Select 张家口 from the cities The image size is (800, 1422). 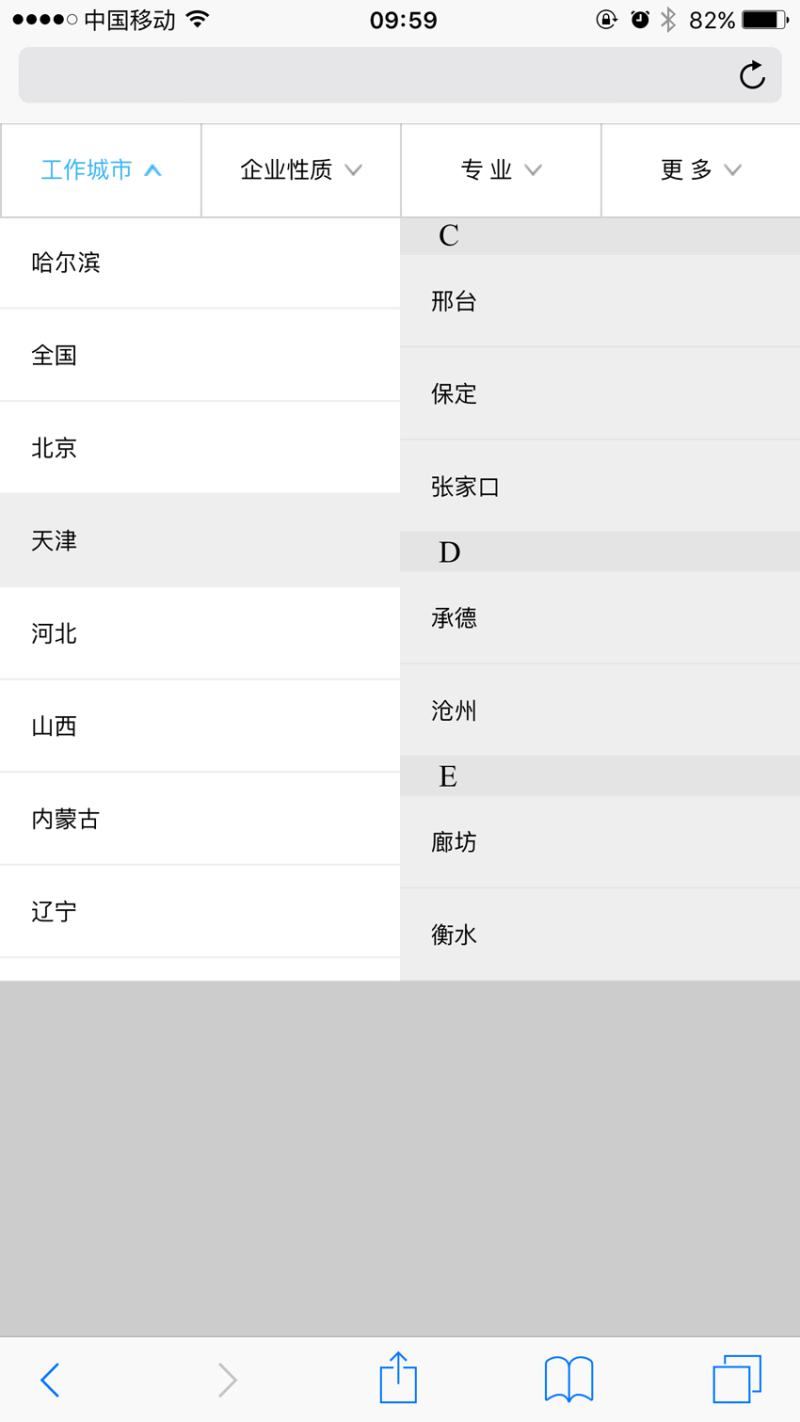click(600, 487)
